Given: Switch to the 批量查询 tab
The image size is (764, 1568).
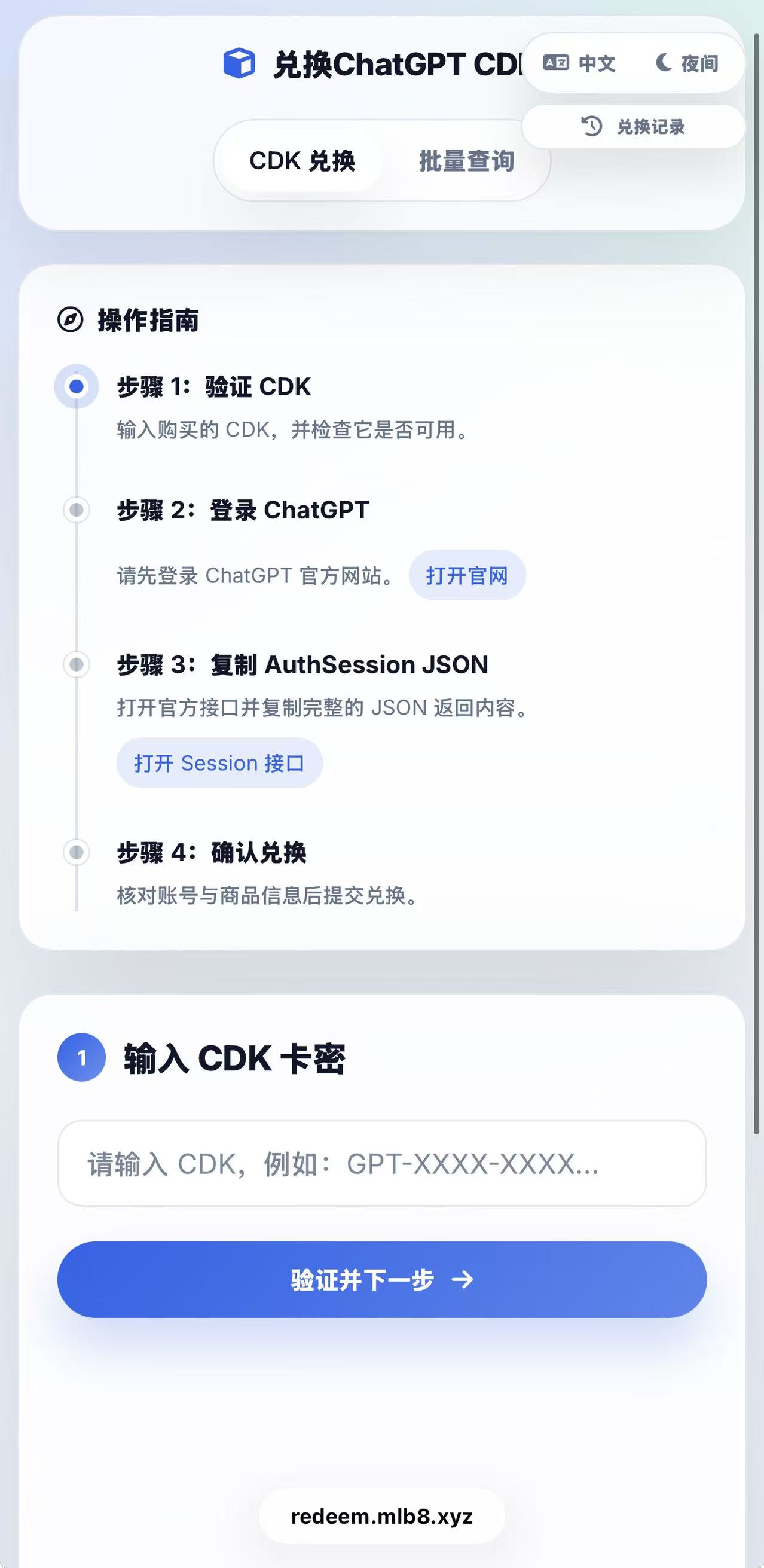Looking at the screenshot, I should click(x=466, y=161).
